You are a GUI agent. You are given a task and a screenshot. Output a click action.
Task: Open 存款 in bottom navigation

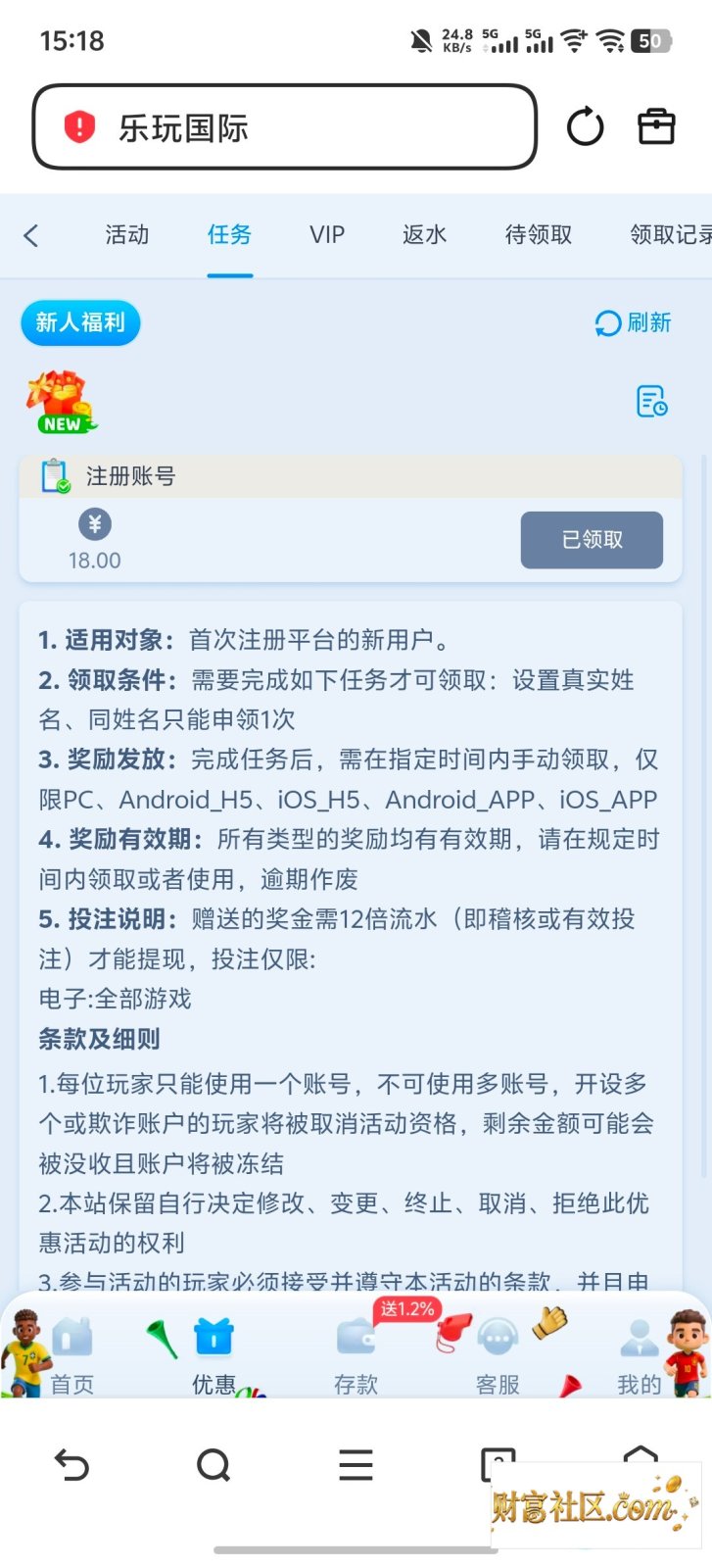pos(356,1356)
